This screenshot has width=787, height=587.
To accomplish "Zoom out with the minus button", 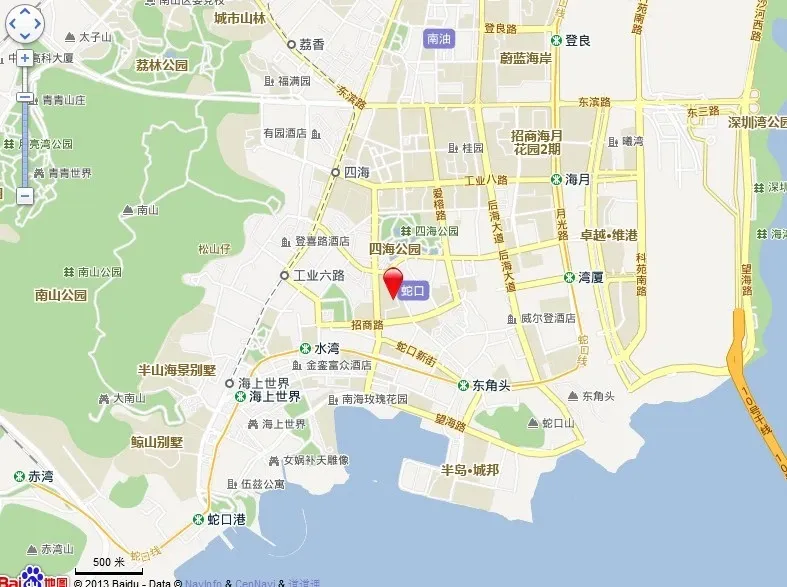I will point(25,196).
